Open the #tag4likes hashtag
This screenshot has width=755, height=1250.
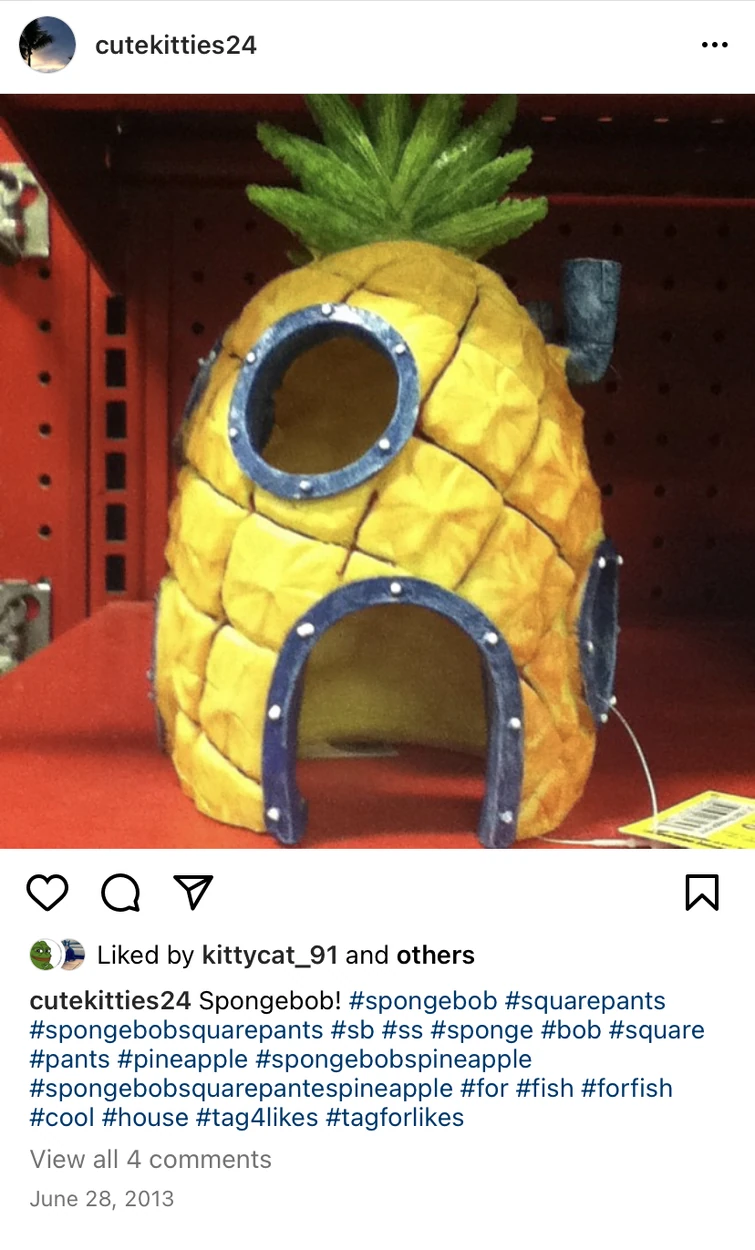[257, 1117]
